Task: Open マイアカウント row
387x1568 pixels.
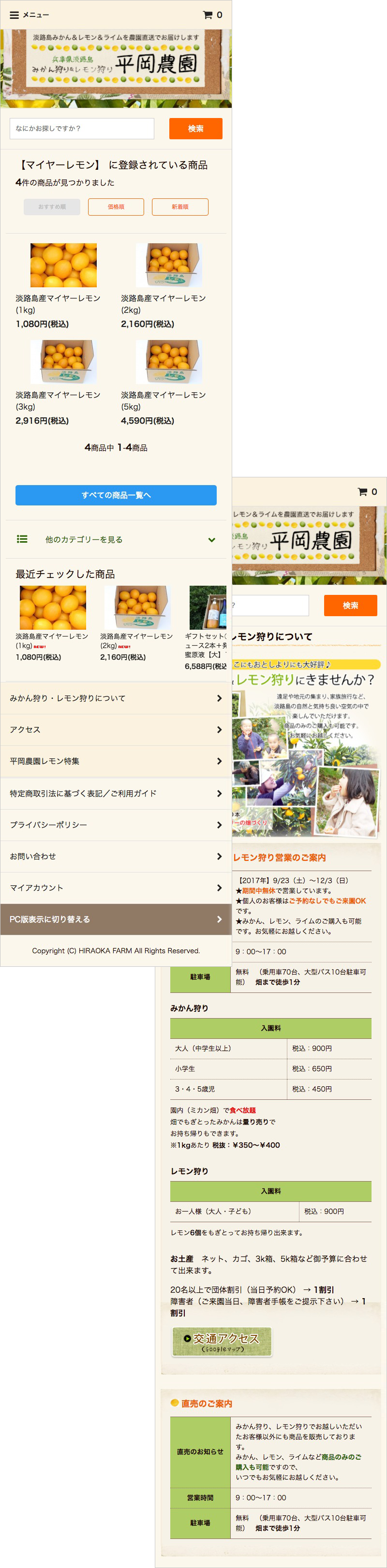Action: [x=116, y=888]
